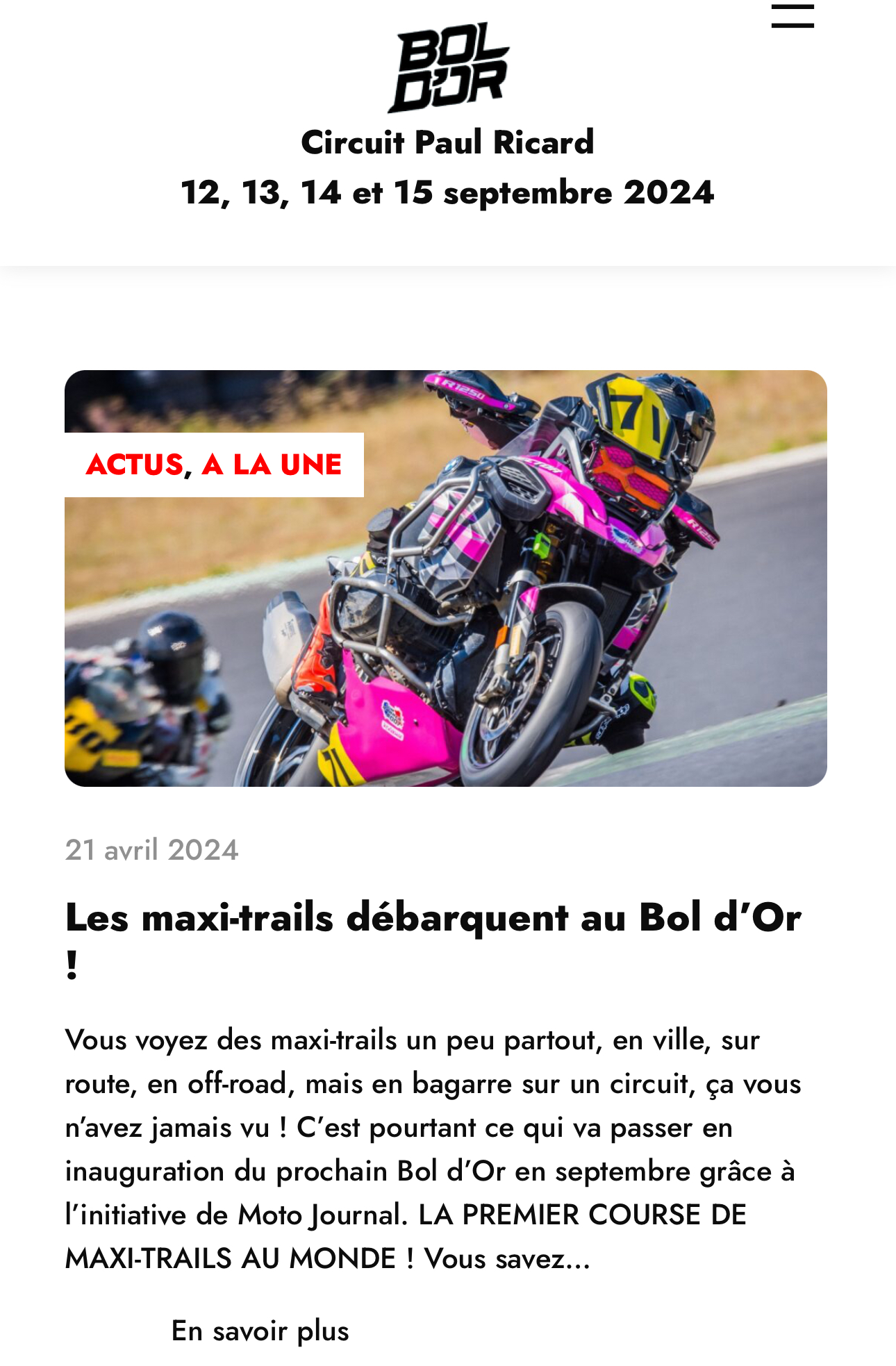Open the ACTUS category
Image resolution: width=896 pixels, height=1366 pixels.
click(134, 465)
